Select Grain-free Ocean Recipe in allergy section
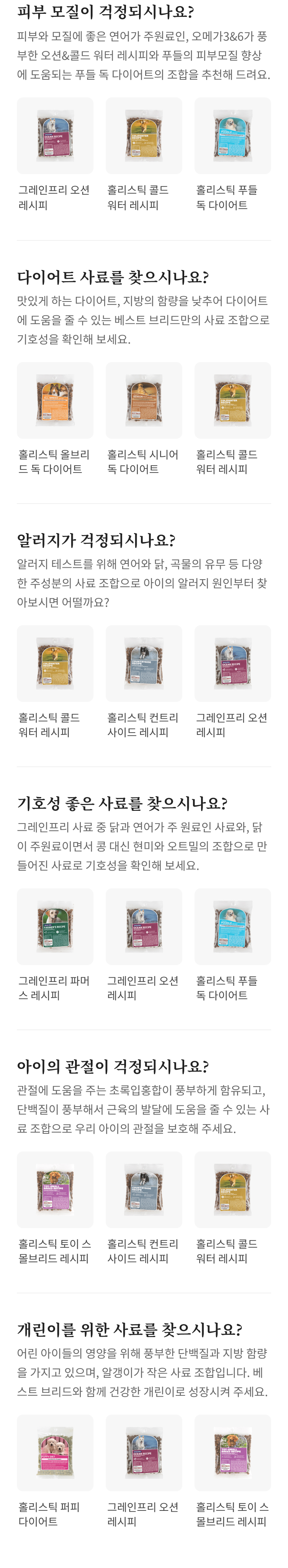The image size is (288, 1568). pos(232,663)
